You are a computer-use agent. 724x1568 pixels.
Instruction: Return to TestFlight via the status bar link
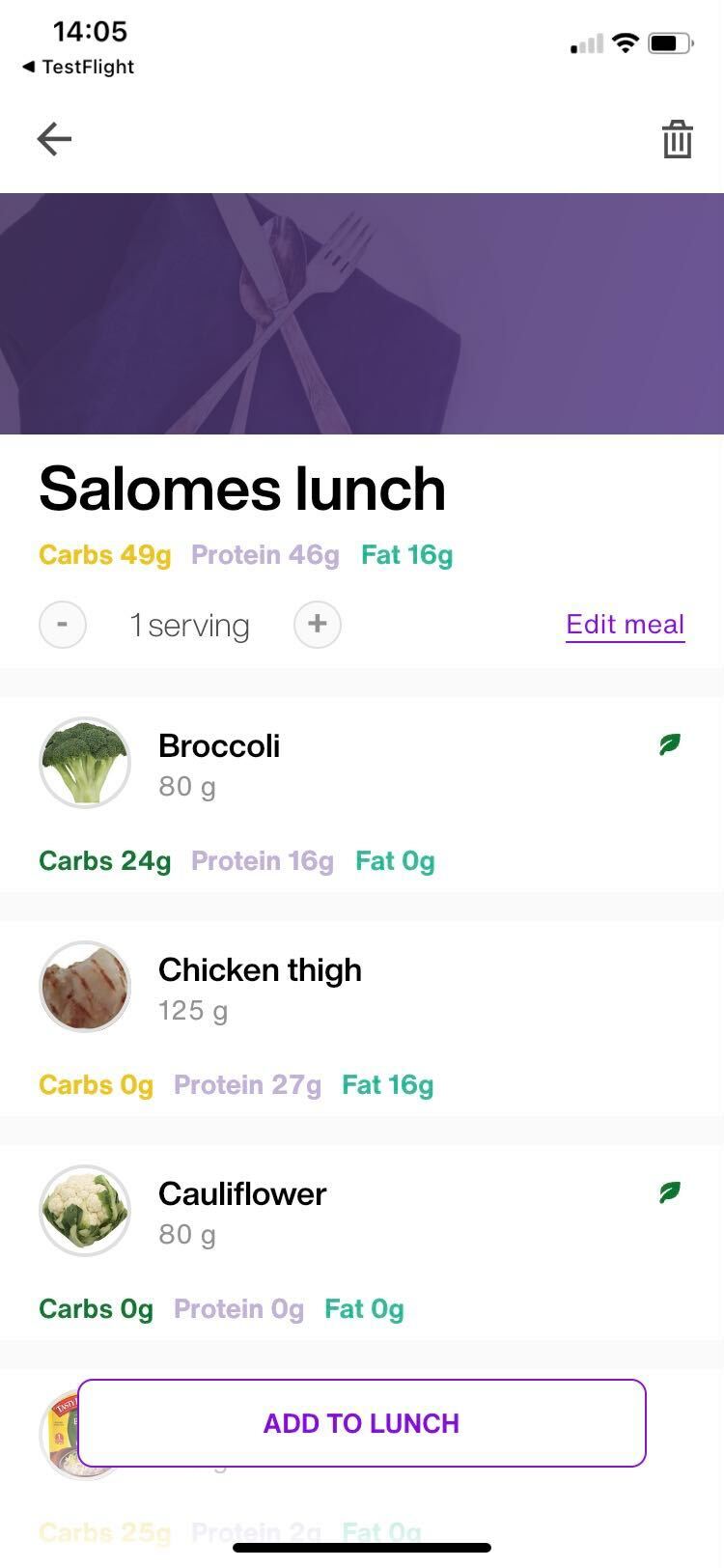77,68
